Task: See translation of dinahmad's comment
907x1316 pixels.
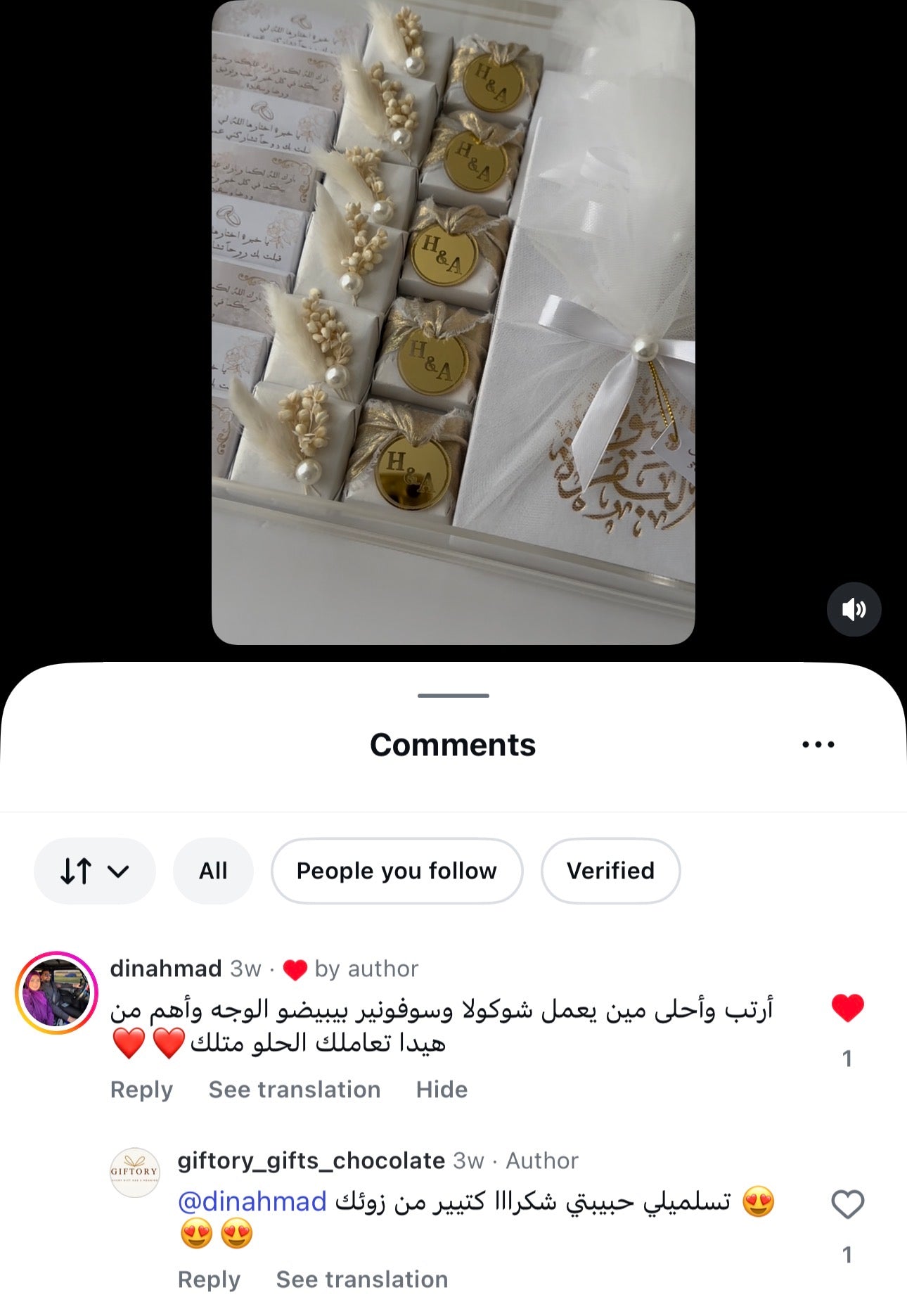Action: 295,1090
